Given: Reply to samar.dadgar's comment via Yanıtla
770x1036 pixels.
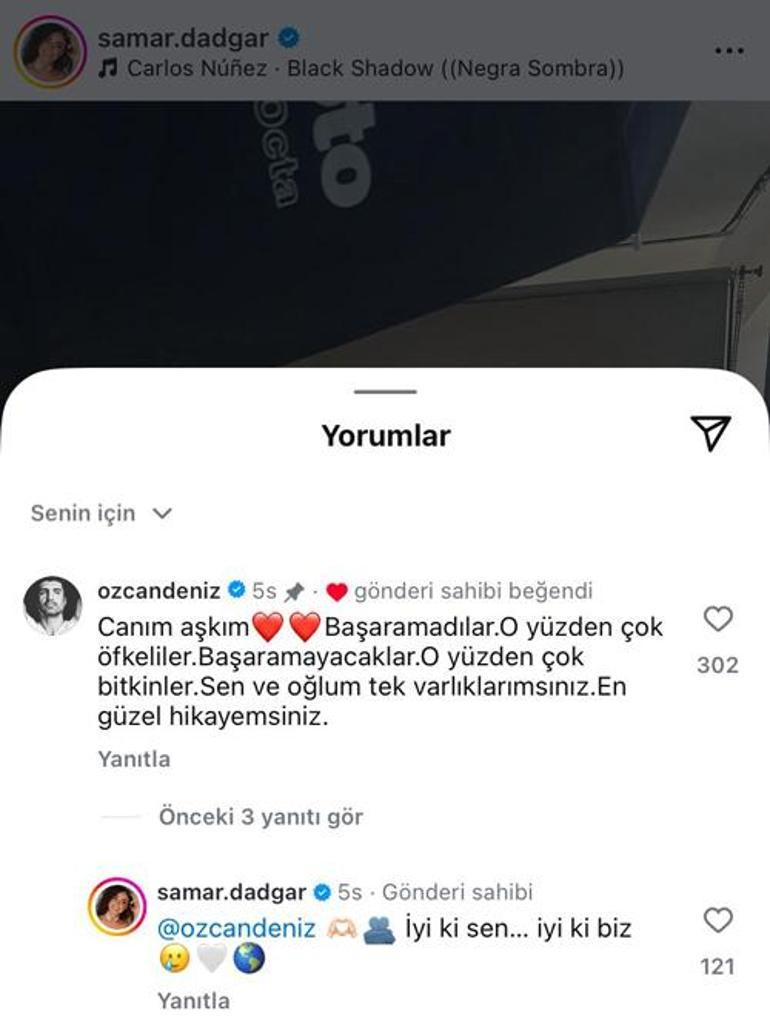Looking at the screenshot, I should 193,1000.
